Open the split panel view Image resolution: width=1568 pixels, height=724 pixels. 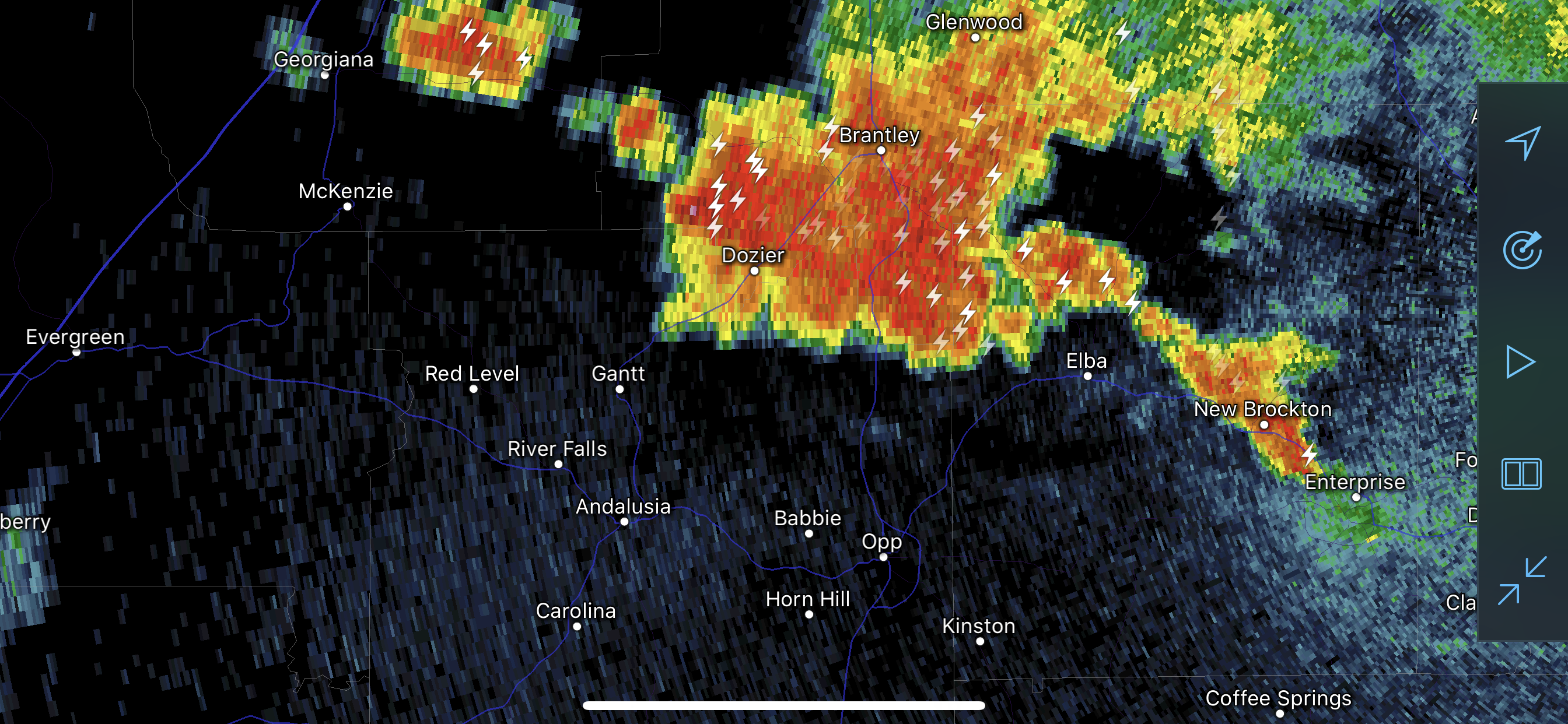tap(1521, 474)
